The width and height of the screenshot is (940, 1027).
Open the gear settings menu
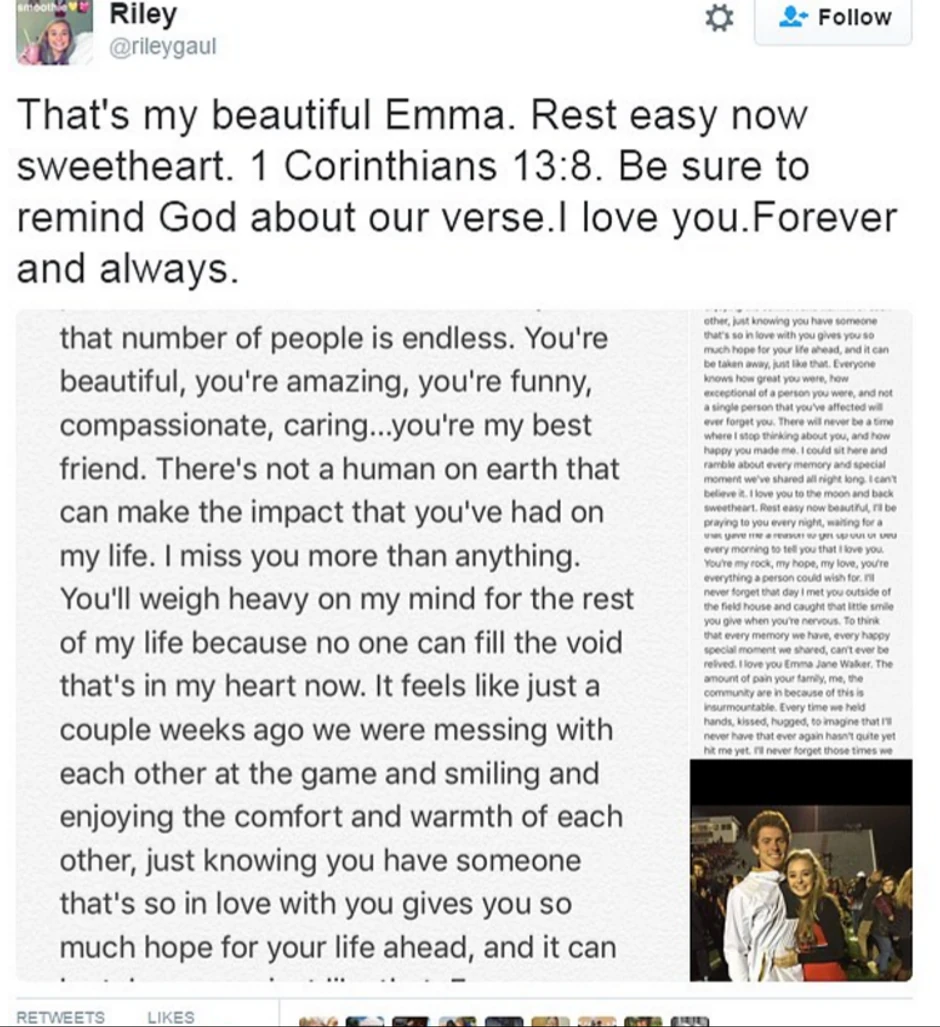[719, 18]
